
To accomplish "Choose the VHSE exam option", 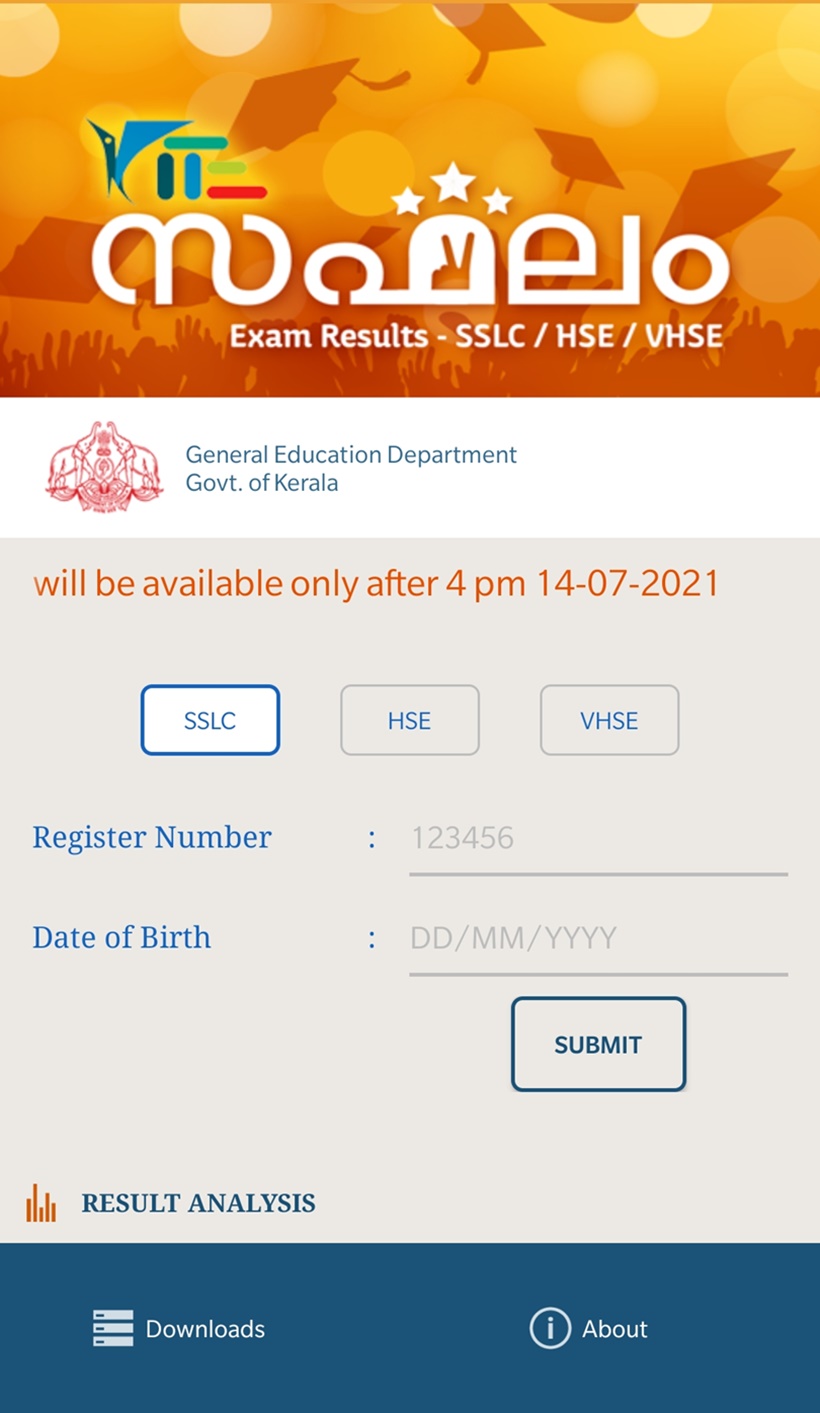I will 609,720.
